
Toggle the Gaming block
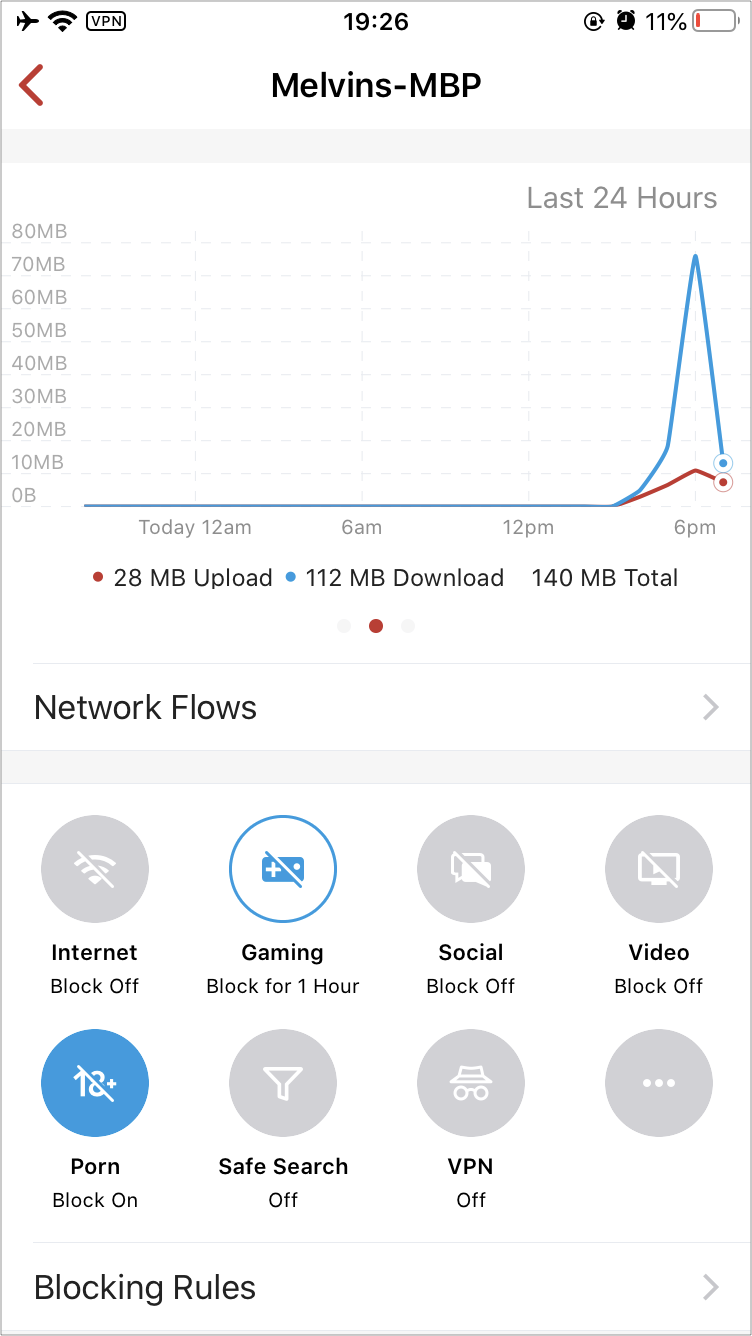283,869
